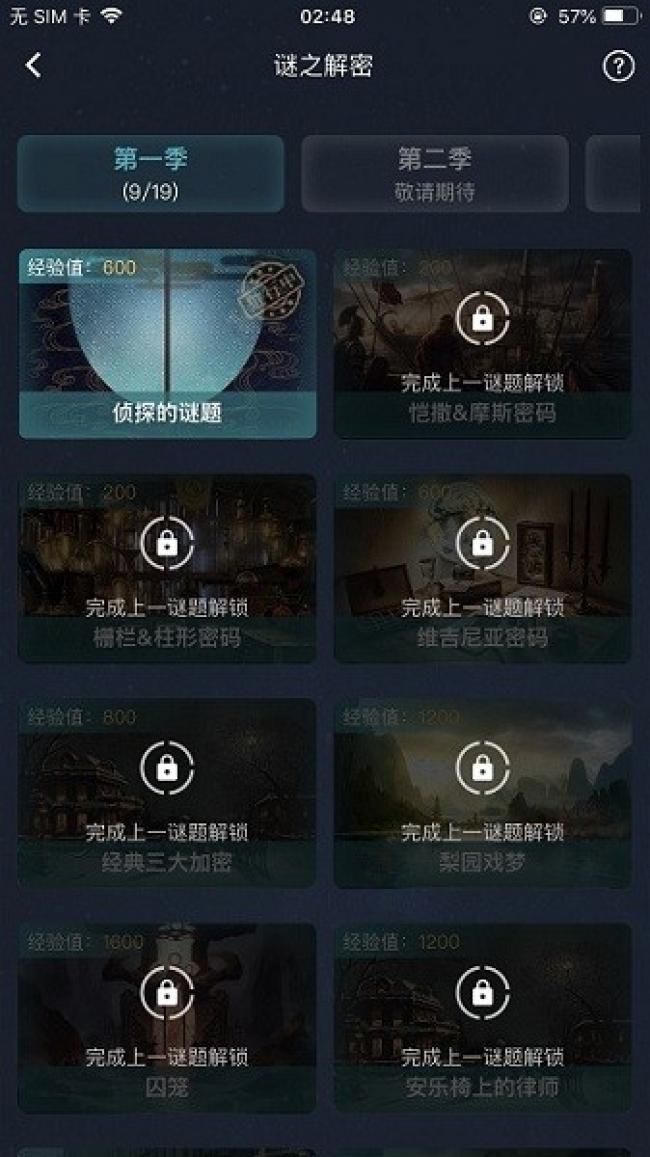Switch to the 第二季 season tab
Image resolution: width=650 pixels, height=1157 pixels.
pos(435,173)
